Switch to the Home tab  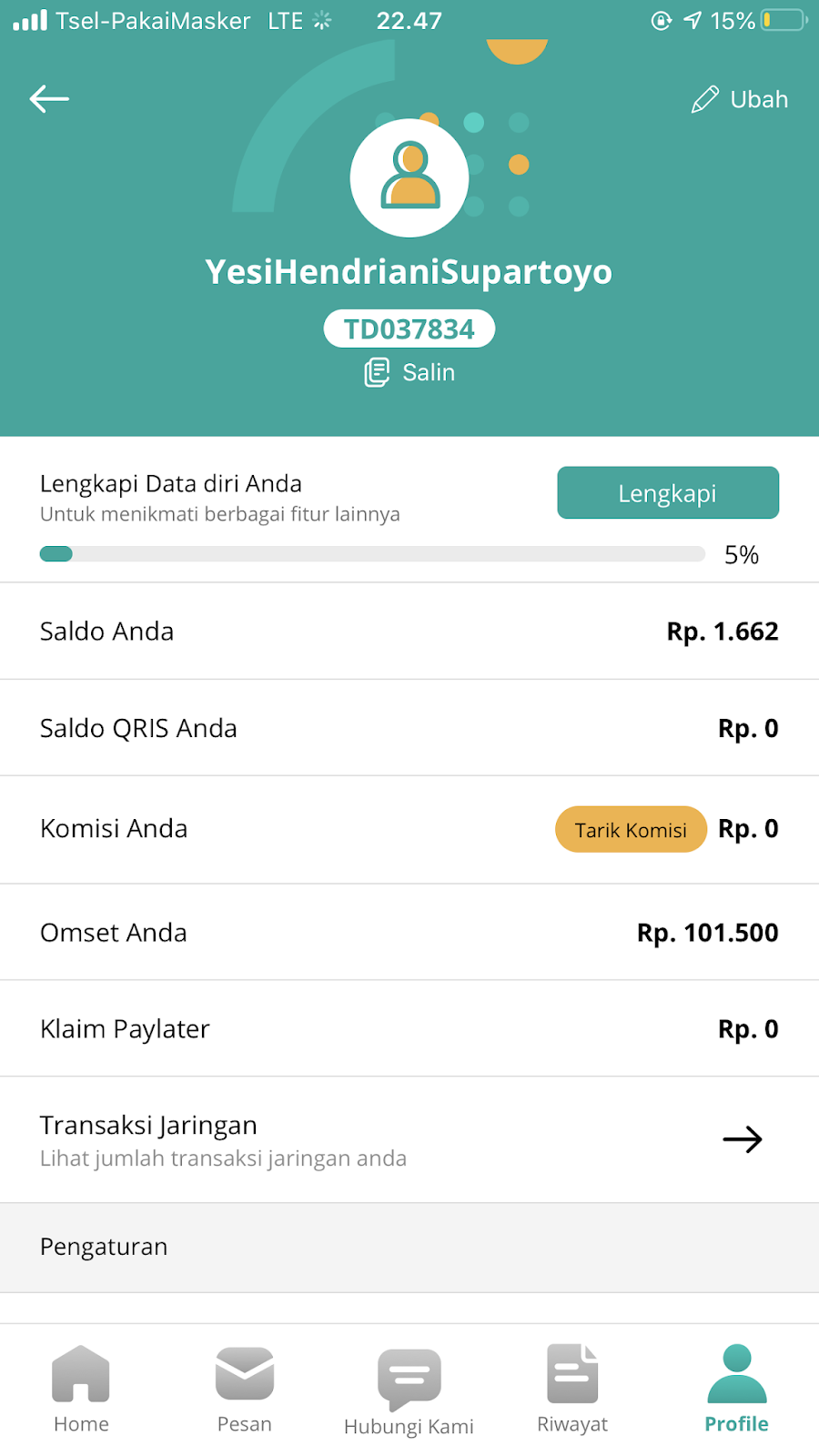(81, 1390)
